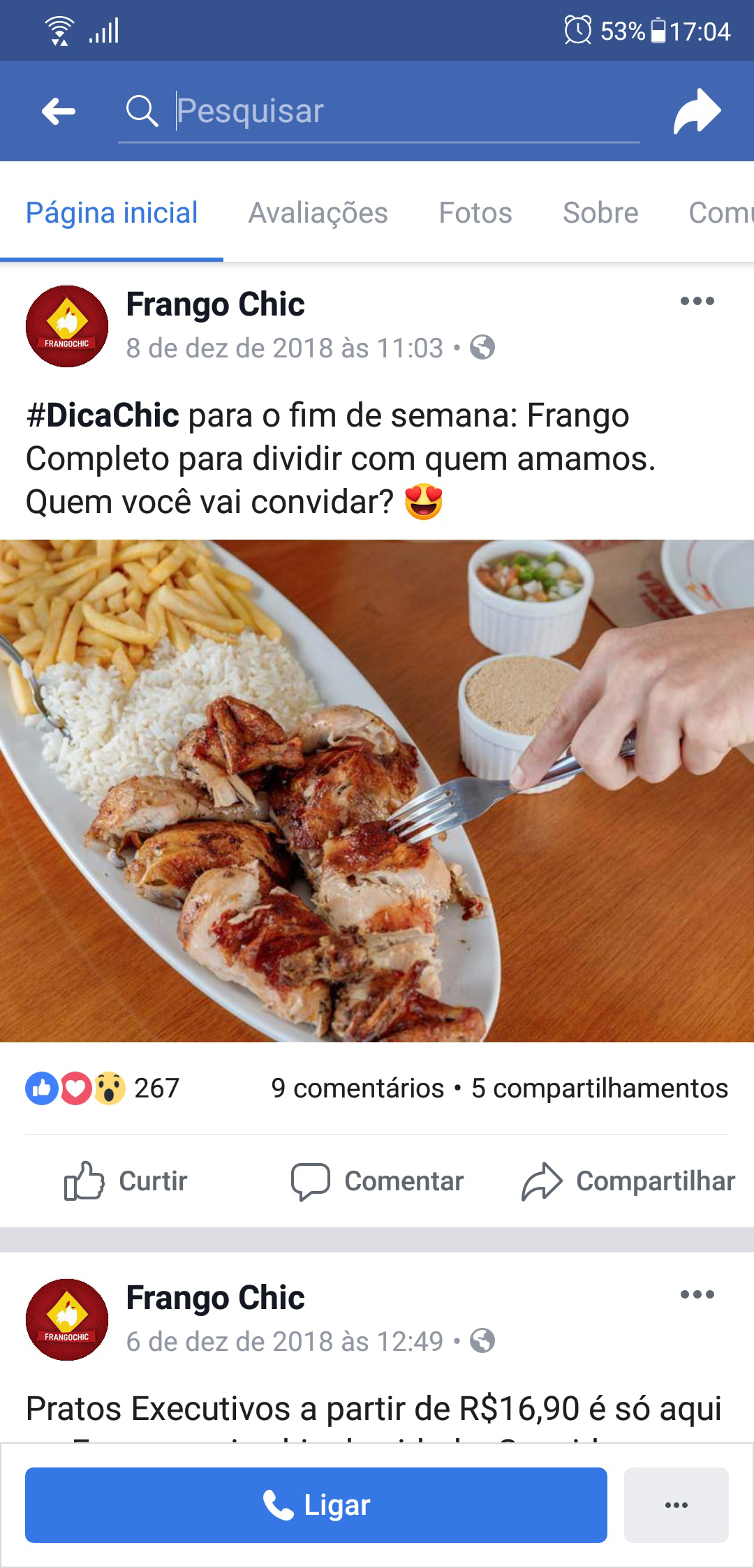Open the Fotos tab
This screenshot has width=754, height=1568.
point(475,213)
